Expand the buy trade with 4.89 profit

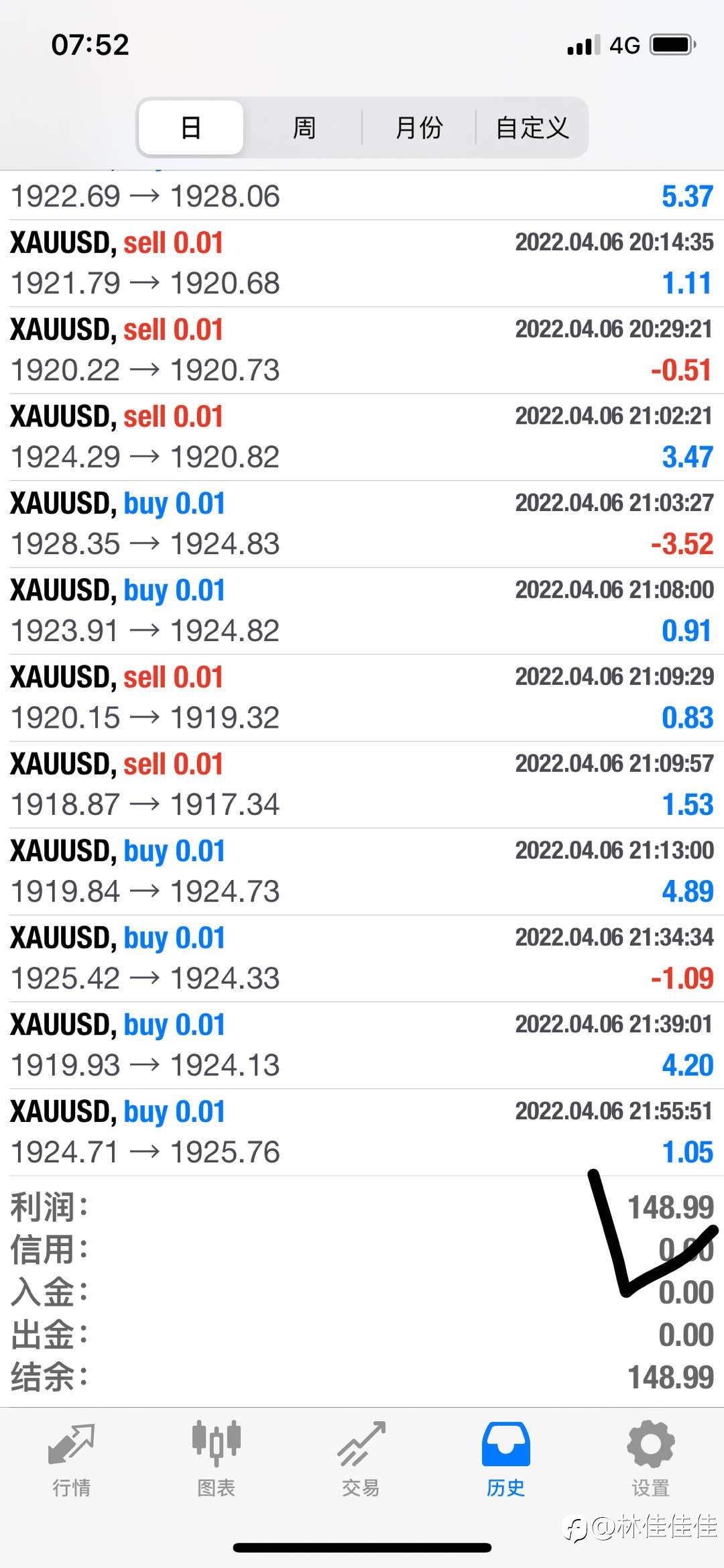[x=362, y=872]
